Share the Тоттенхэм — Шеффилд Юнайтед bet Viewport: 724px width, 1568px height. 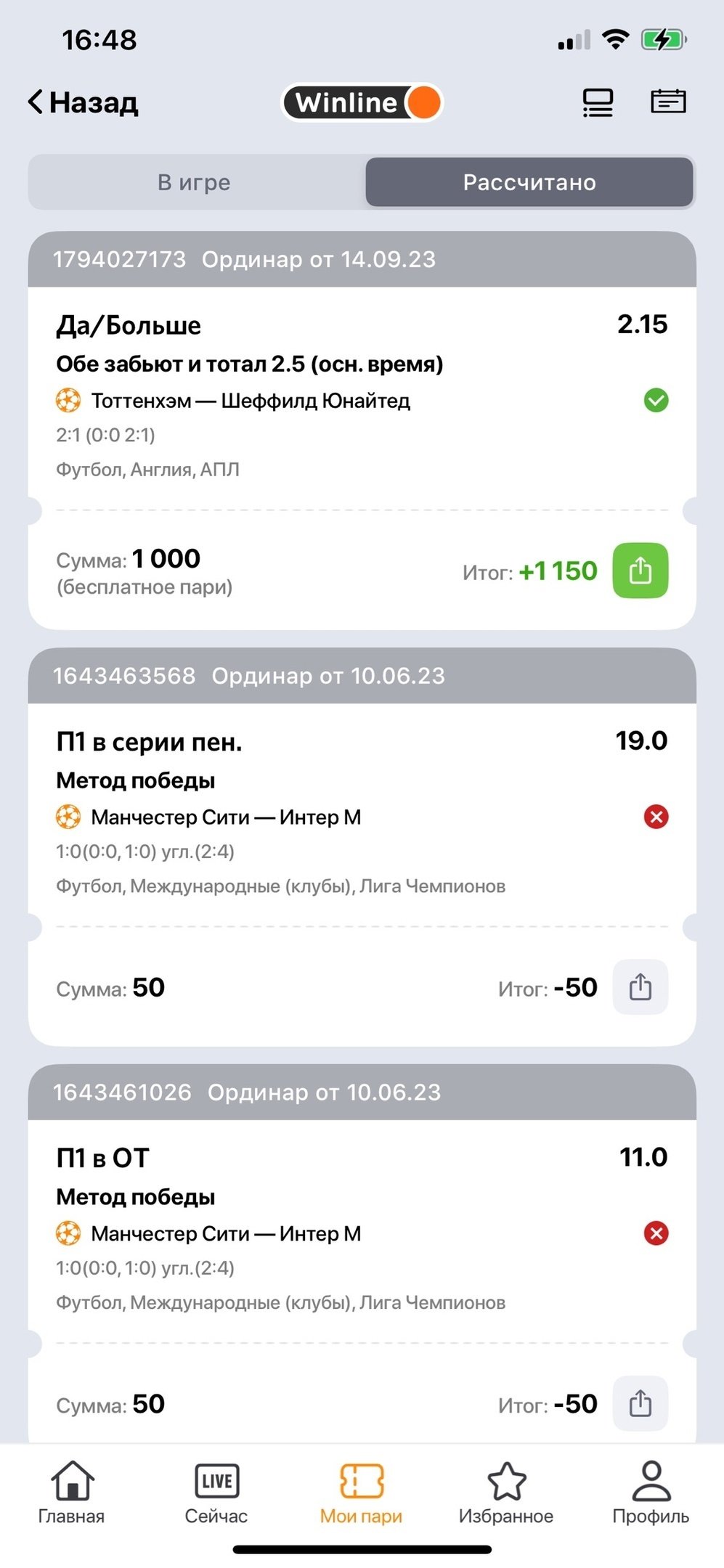click(640, 571)
